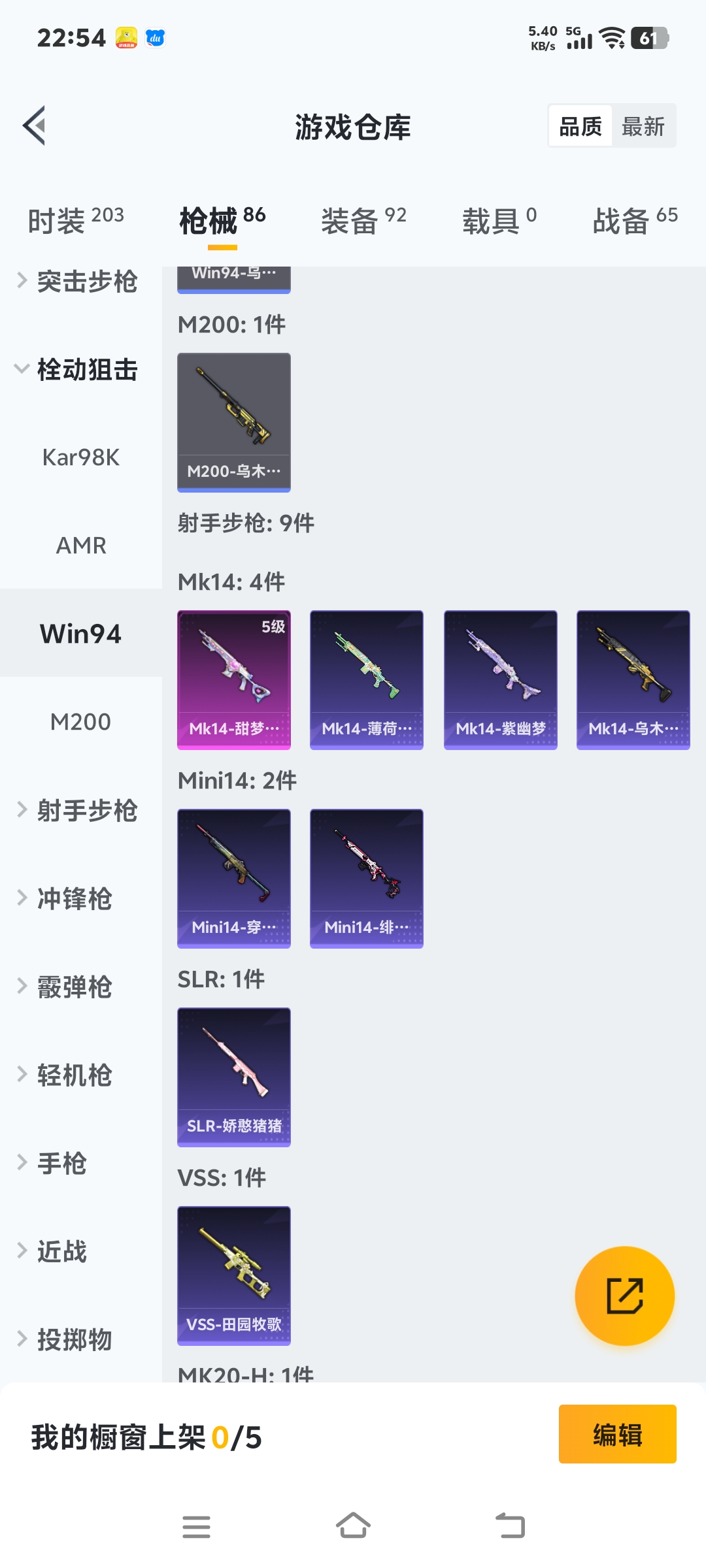The height and width of the screenshot is (1568, 706).
Task: Open the VSS-田园牧歌 skin
Action: pyautogui.click(x=234, y=1275)
